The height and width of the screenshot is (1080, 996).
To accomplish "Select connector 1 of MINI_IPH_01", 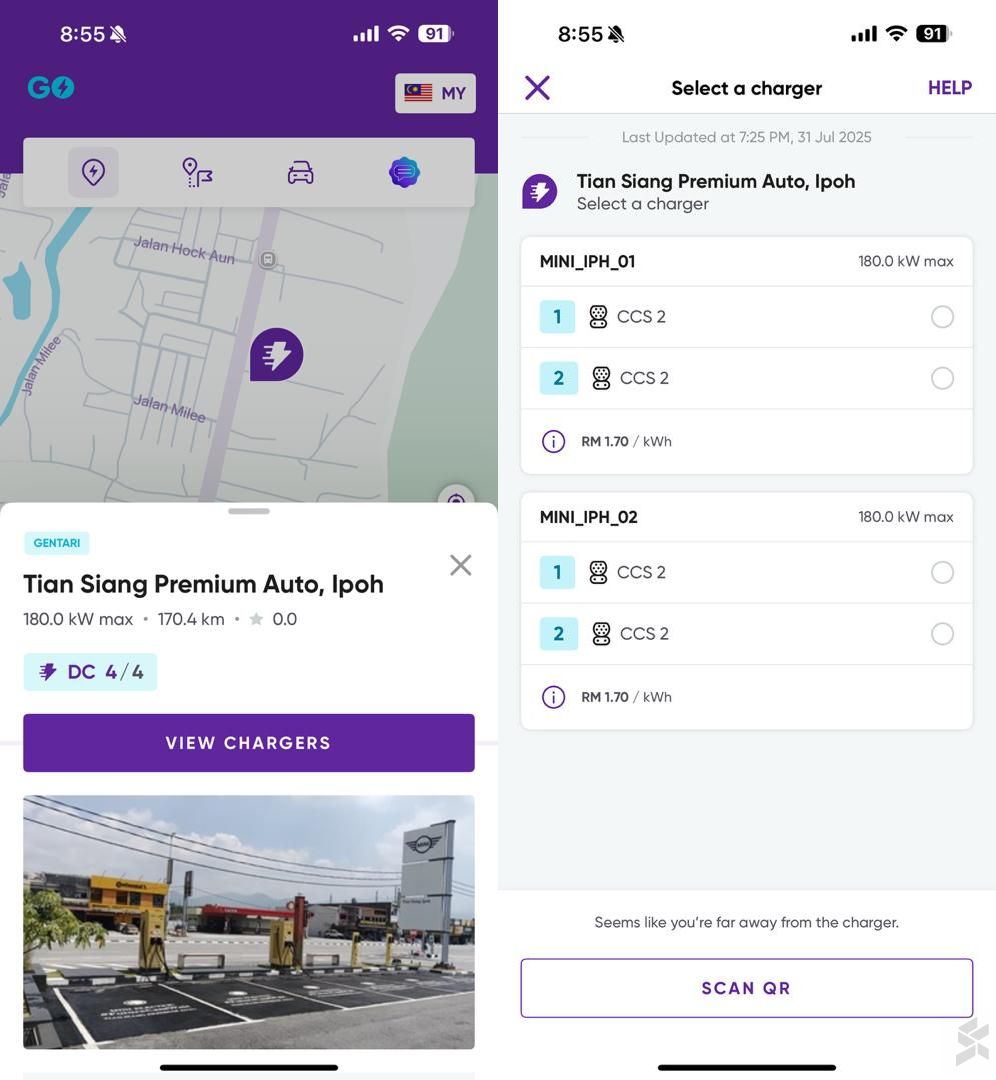I will click(941, 317).
